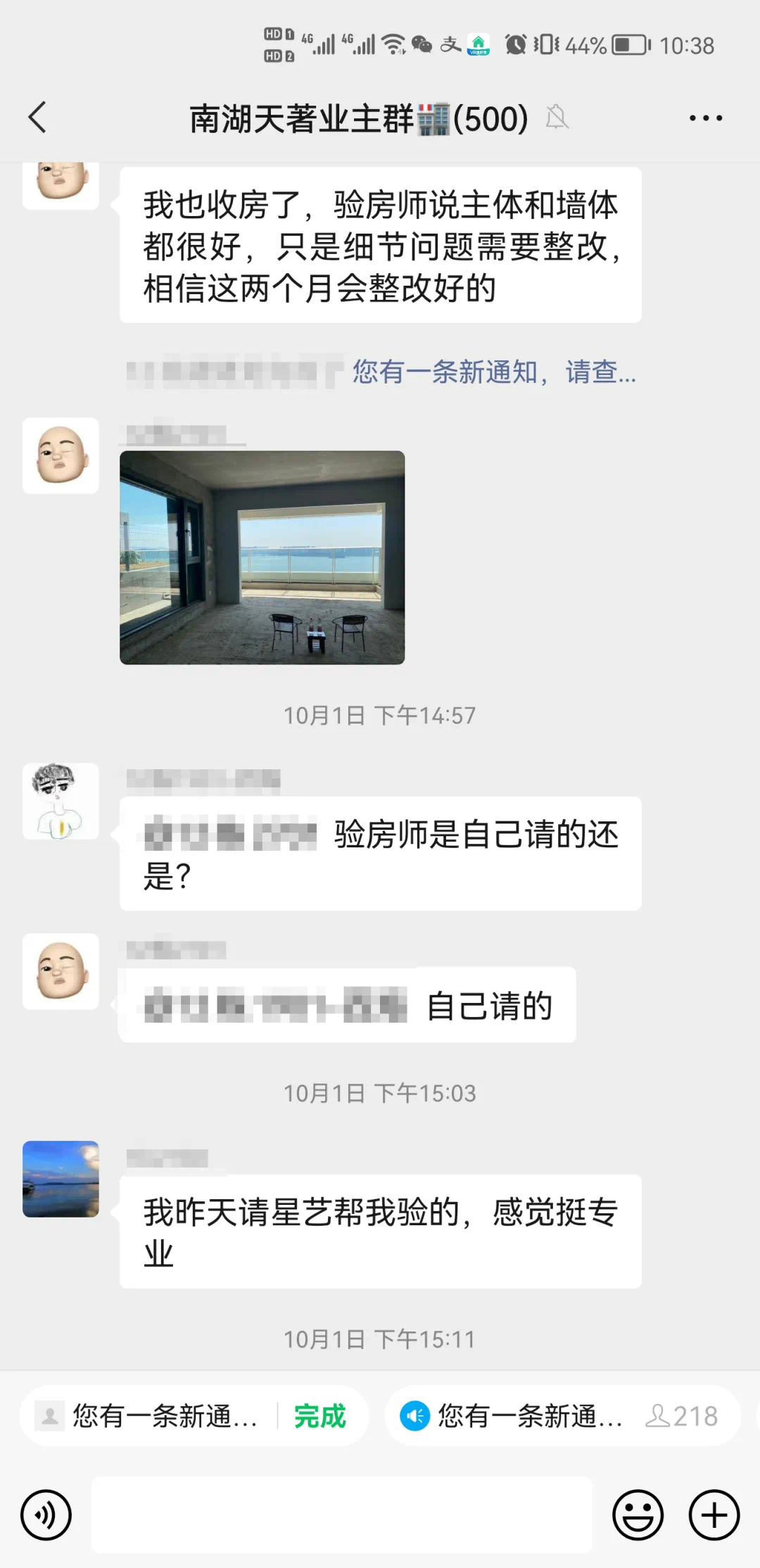View profile of the curly-hair sketch avatar
This screenshot has height=1568, width=760.
pyautogui.click(x=61, y=801)
